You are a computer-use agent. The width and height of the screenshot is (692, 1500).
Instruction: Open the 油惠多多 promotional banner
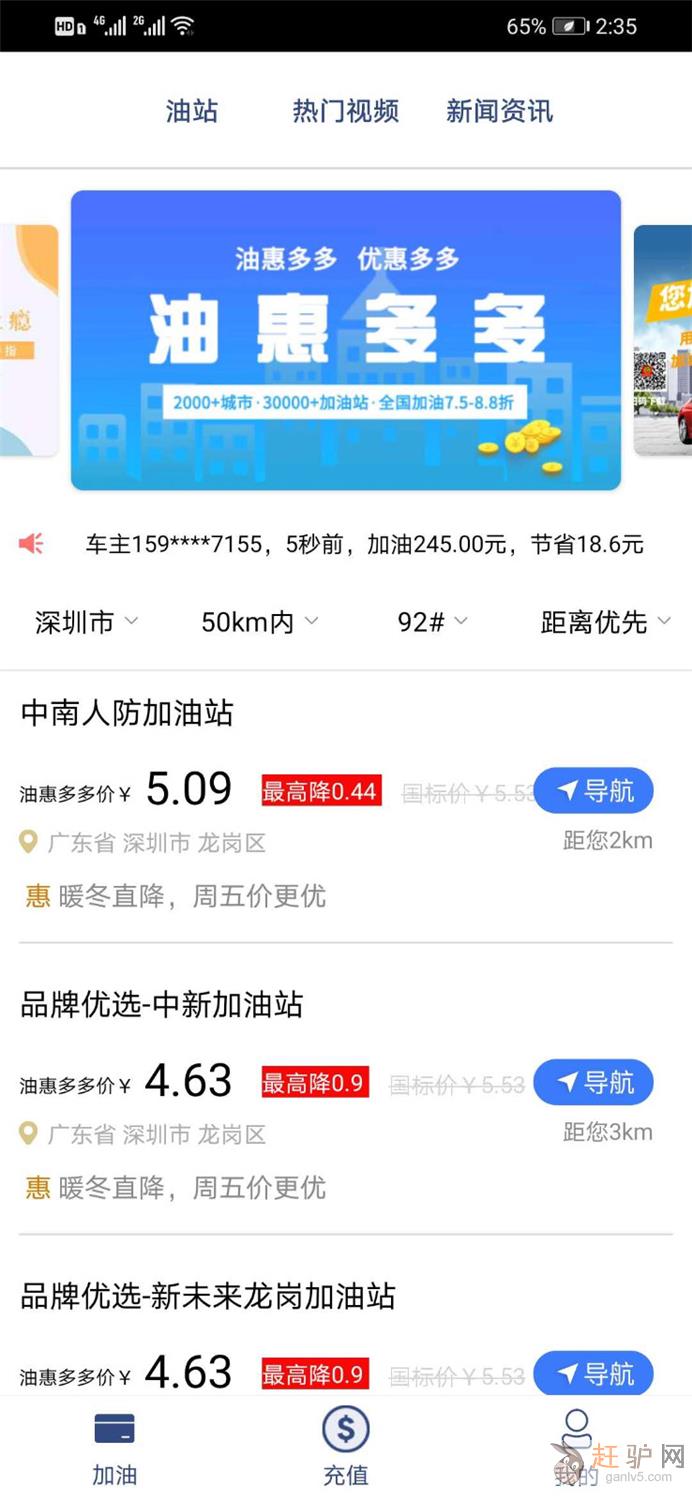[x=345, y=340]
